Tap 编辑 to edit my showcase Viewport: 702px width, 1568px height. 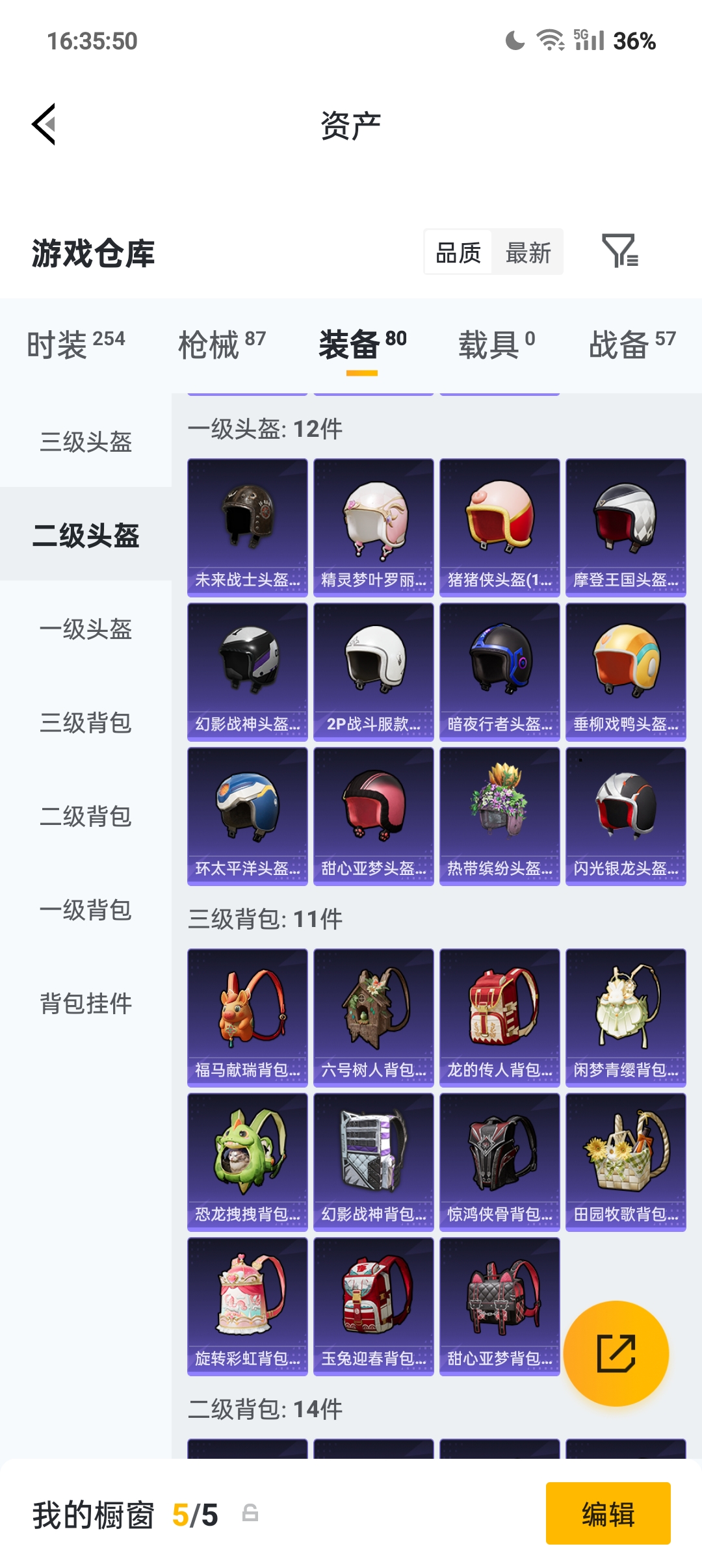[608, 1513]
